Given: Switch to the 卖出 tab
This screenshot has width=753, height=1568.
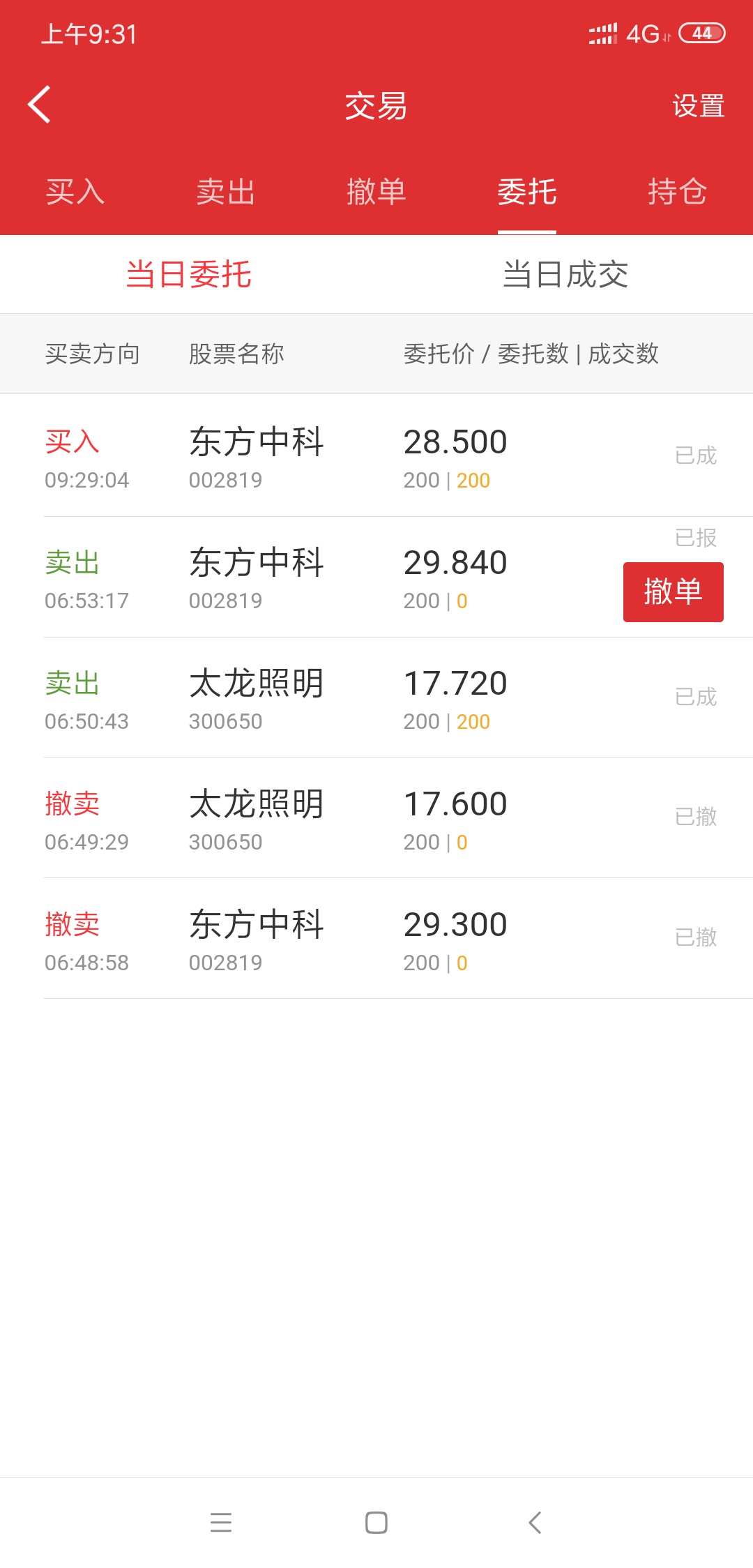Looking at the screenshot, I should pos(226,192).
